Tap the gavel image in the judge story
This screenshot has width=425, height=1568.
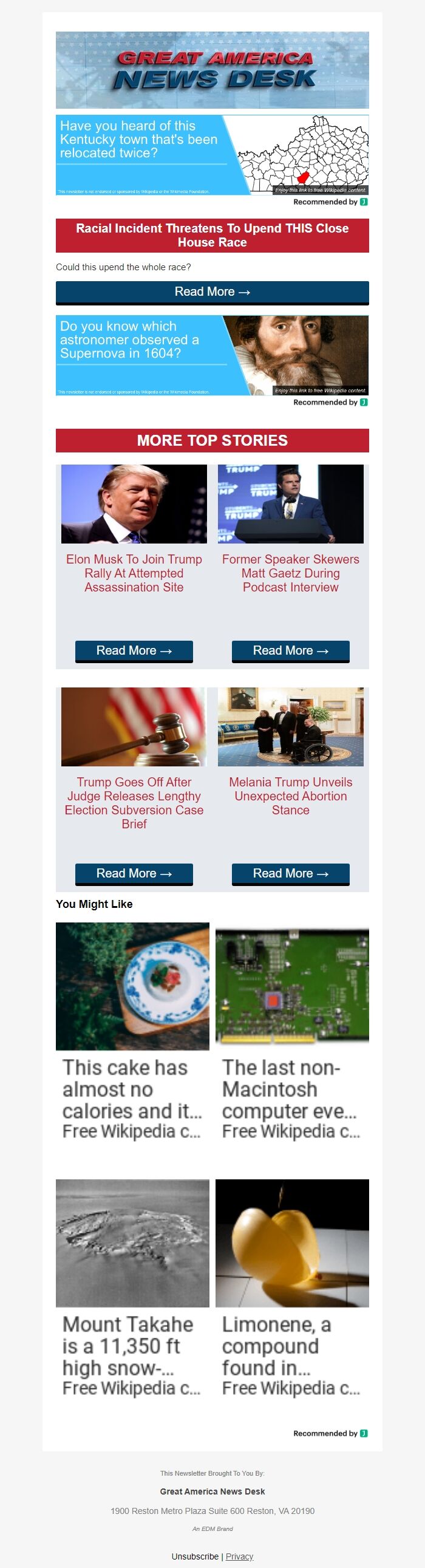coord(134,727)
